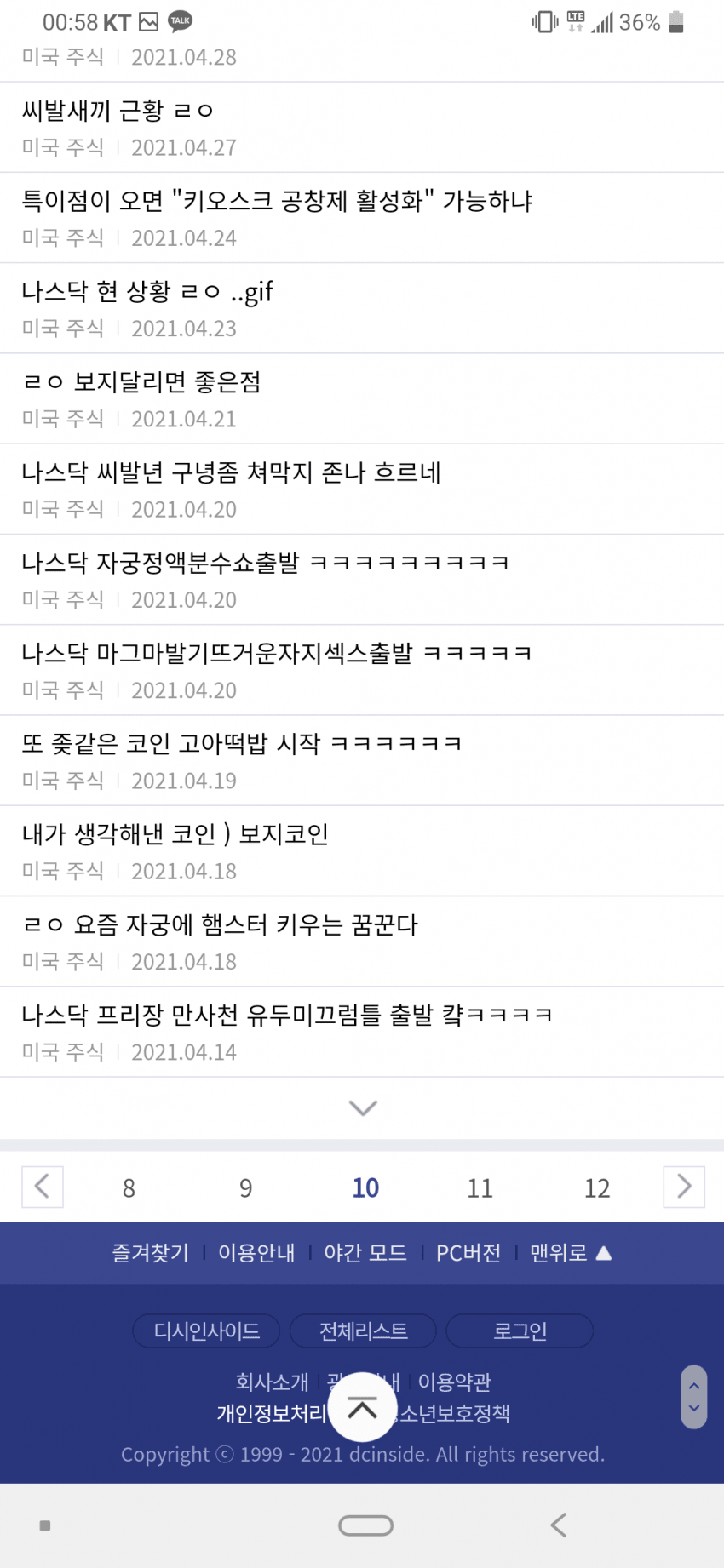Open 전체리스트 full list button
724x1568 pixels.
pyautogui.click(x=363, y=1331)
